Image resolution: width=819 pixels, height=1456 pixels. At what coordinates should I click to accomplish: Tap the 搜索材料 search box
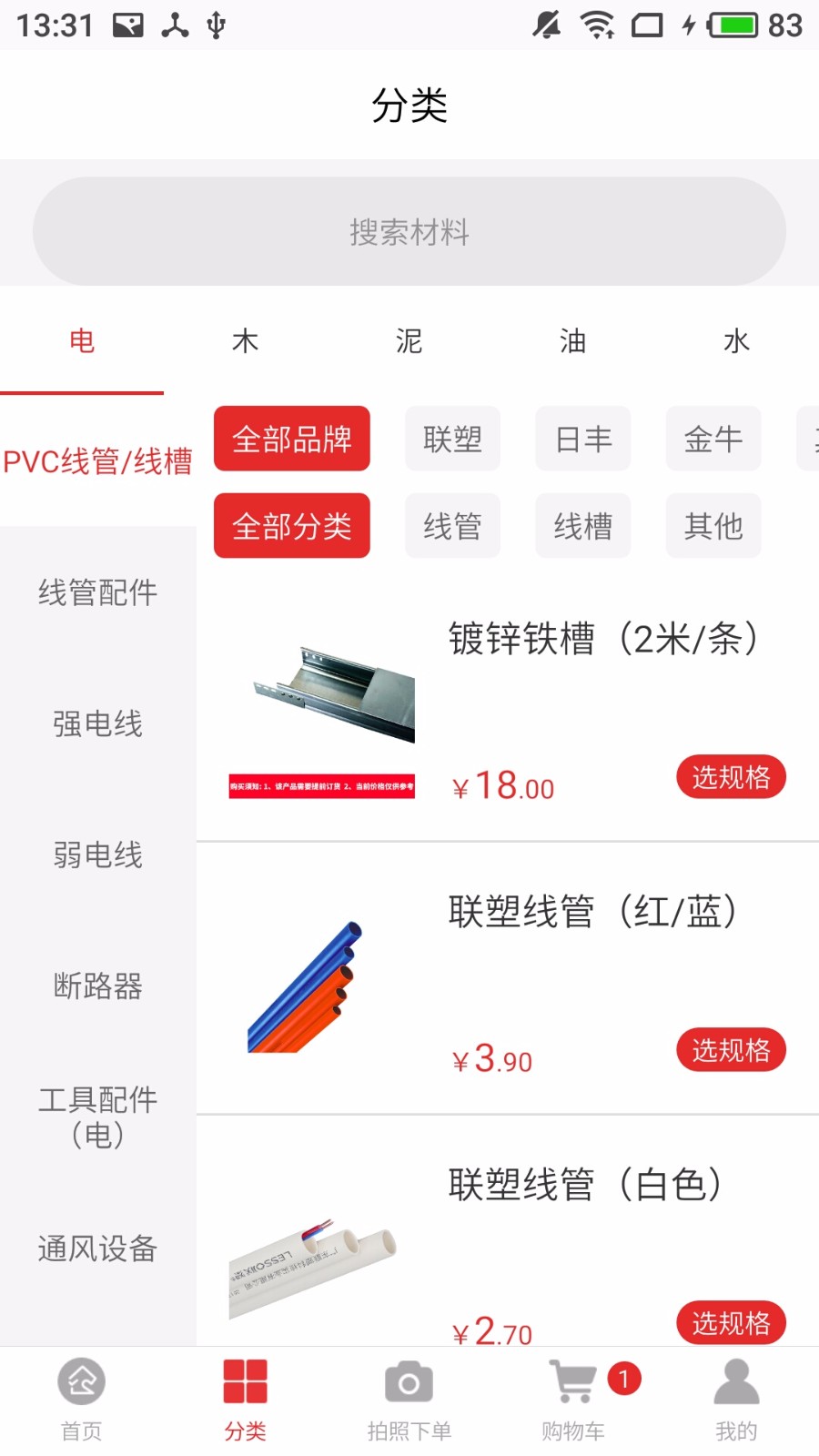[x=409, y=232]
